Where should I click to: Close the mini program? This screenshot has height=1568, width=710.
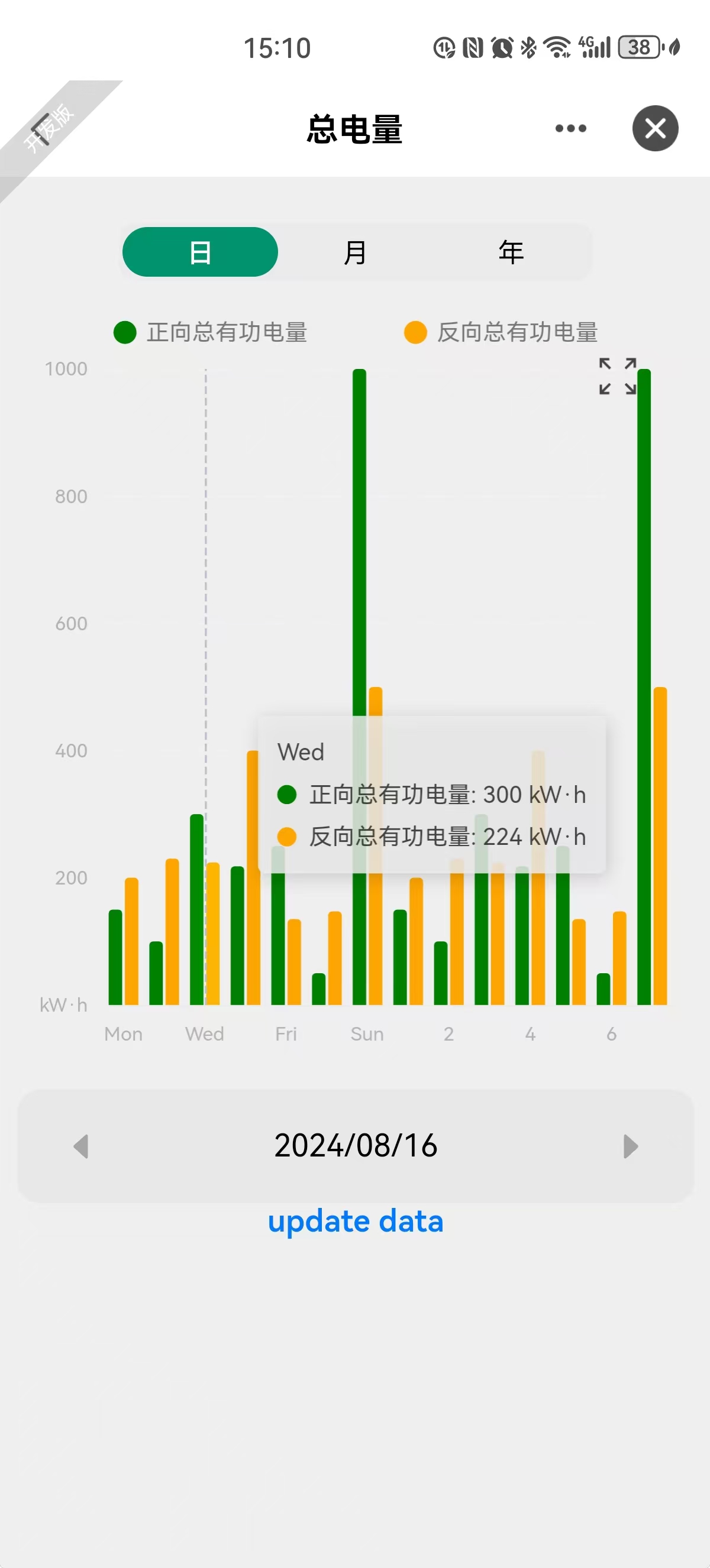pyautogui.click(x=655, y=128)
